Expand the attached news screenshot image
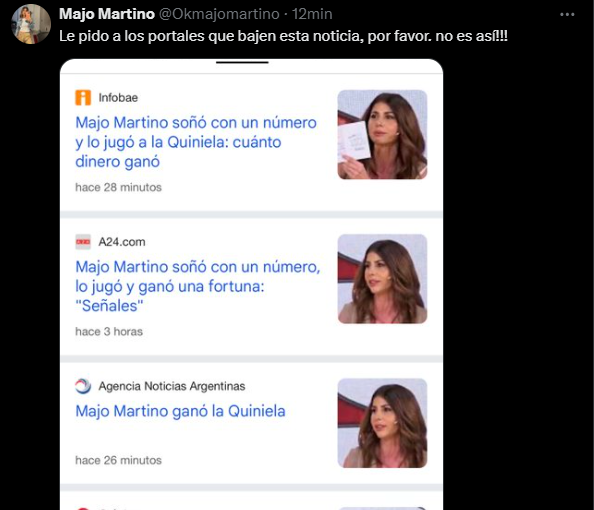Viewport: 594px width, 510px height. pos(252,284)
